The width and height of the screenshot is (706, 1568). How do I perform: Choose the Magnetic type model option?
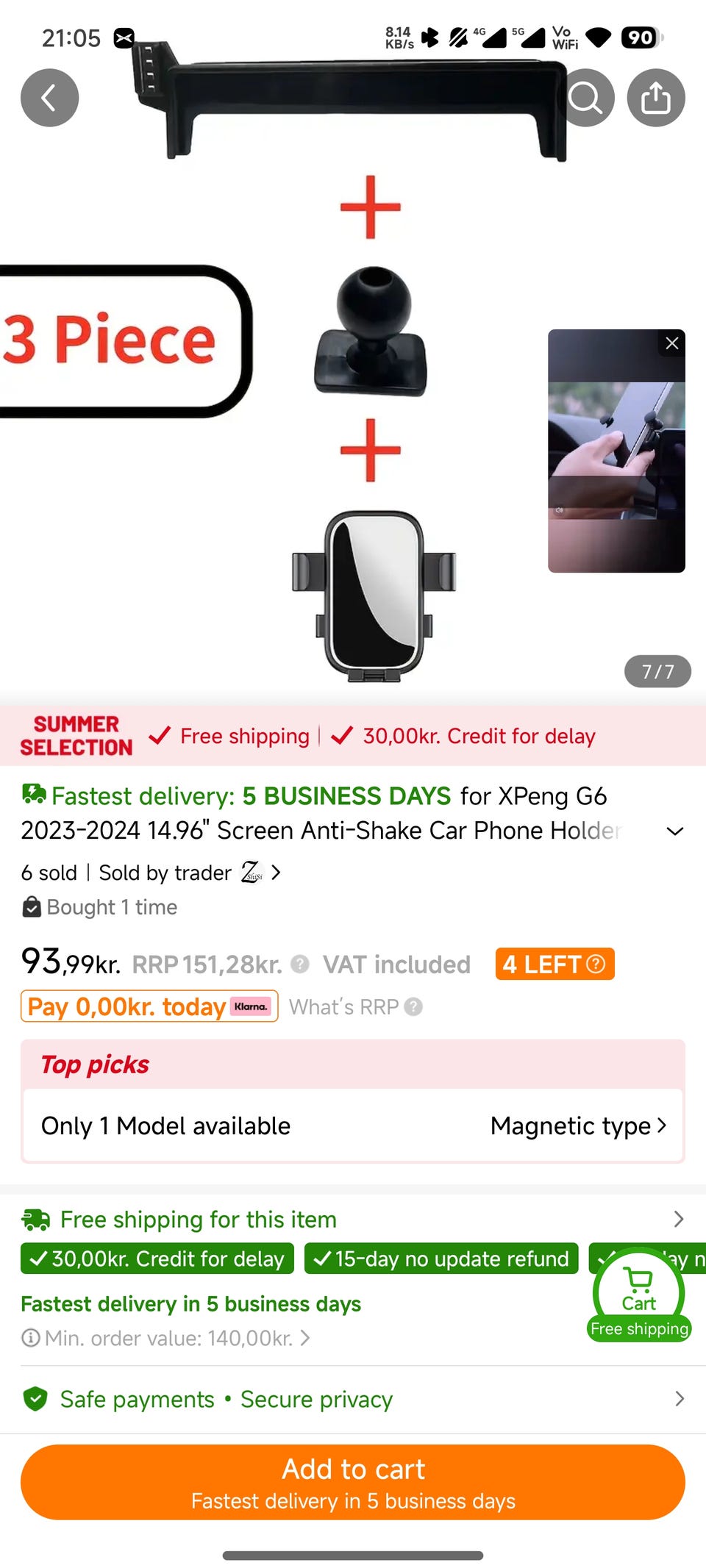click(578, 1125)
